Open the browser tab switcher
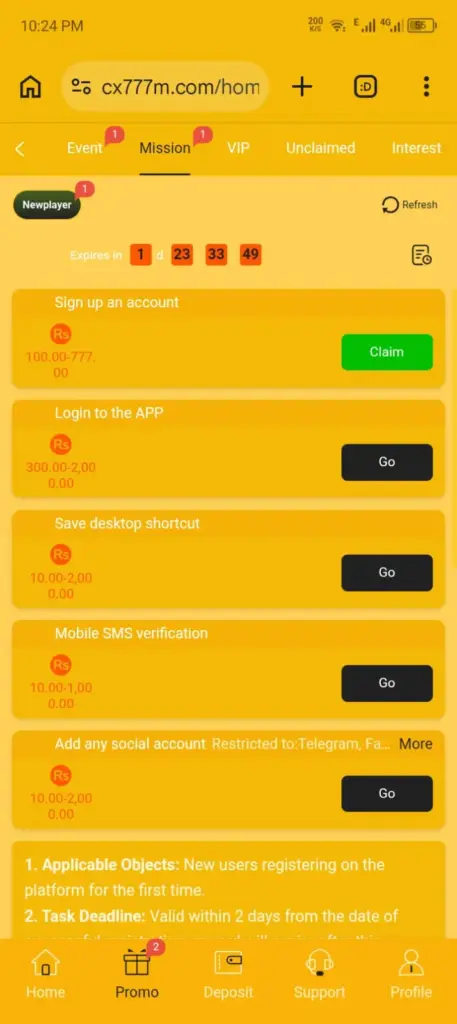This screenshot has height=1024, width=457. click(x=366, y=86)
